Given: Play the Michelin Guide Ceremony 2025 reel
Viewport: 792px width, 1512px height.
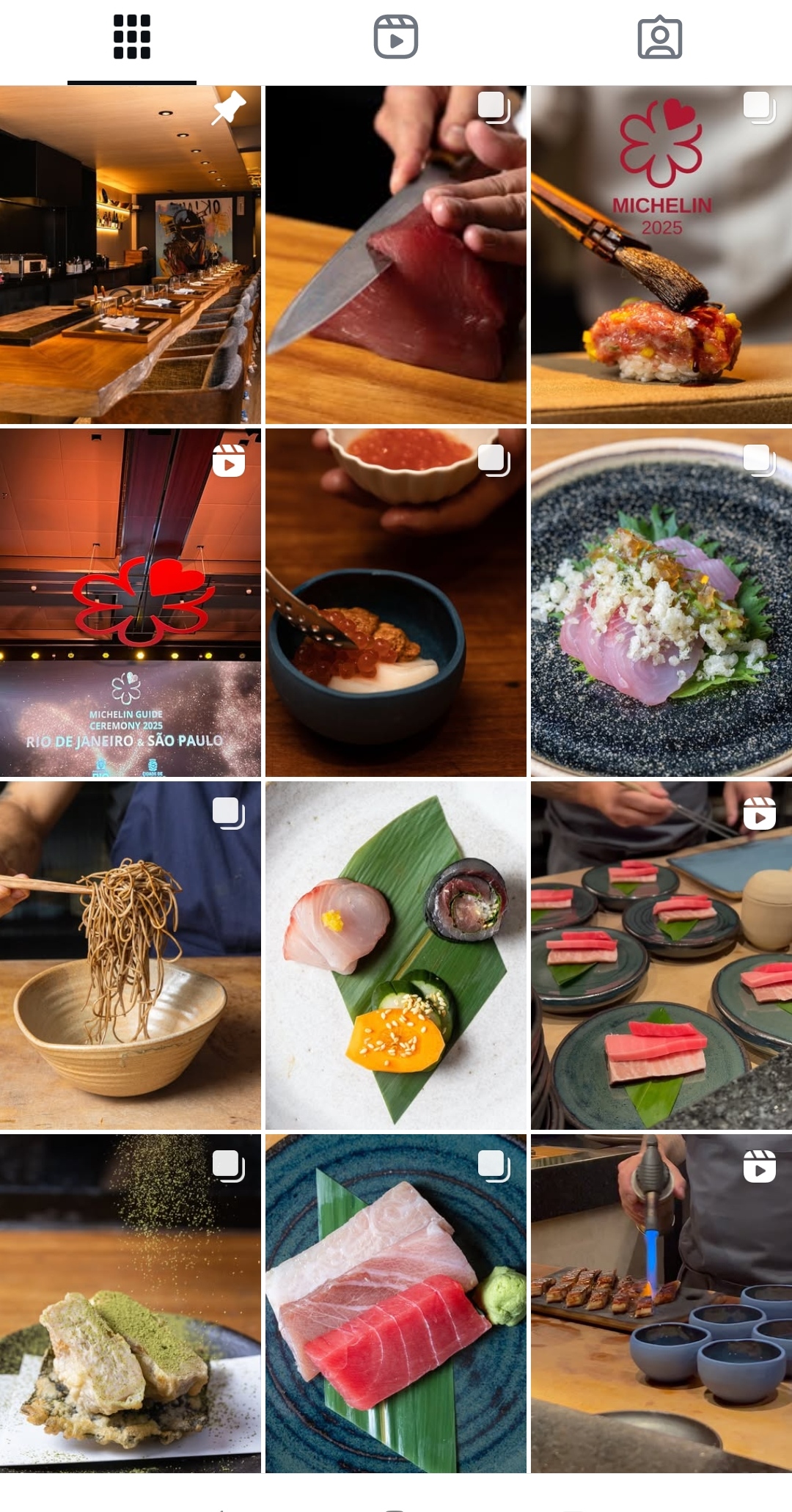Looking at the screenshot, I should pos(131,602).
